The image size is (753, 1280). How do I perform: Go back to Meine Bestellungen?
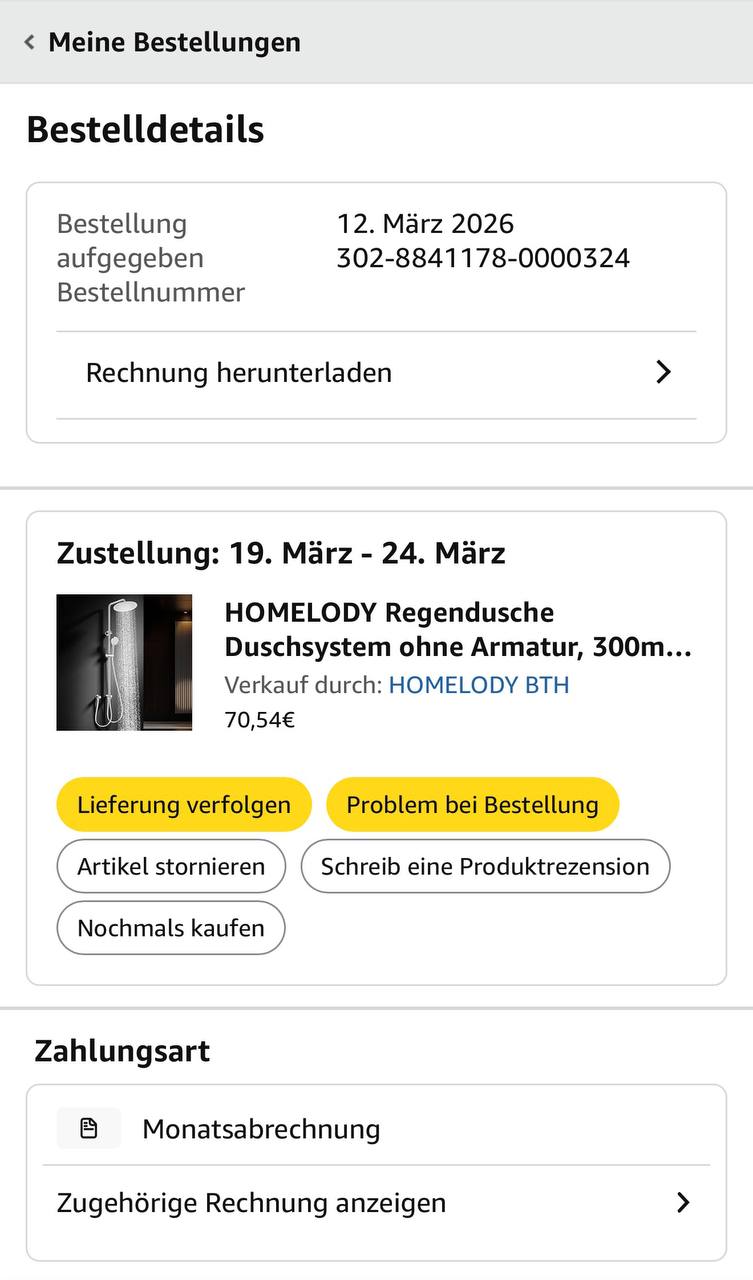pyautogui.click(x=162, y=42)
